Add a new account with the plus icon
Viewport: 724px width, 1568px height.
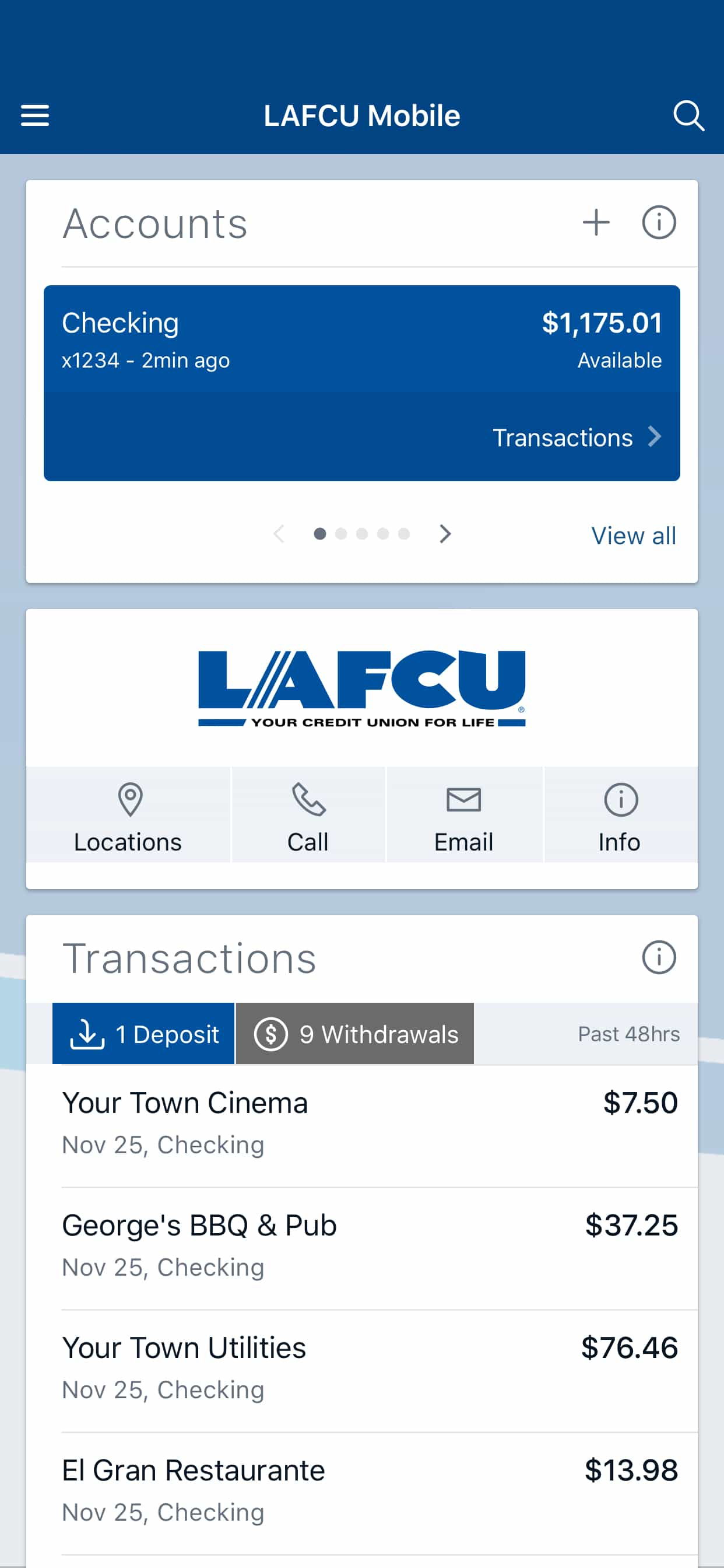pos(597,222)
